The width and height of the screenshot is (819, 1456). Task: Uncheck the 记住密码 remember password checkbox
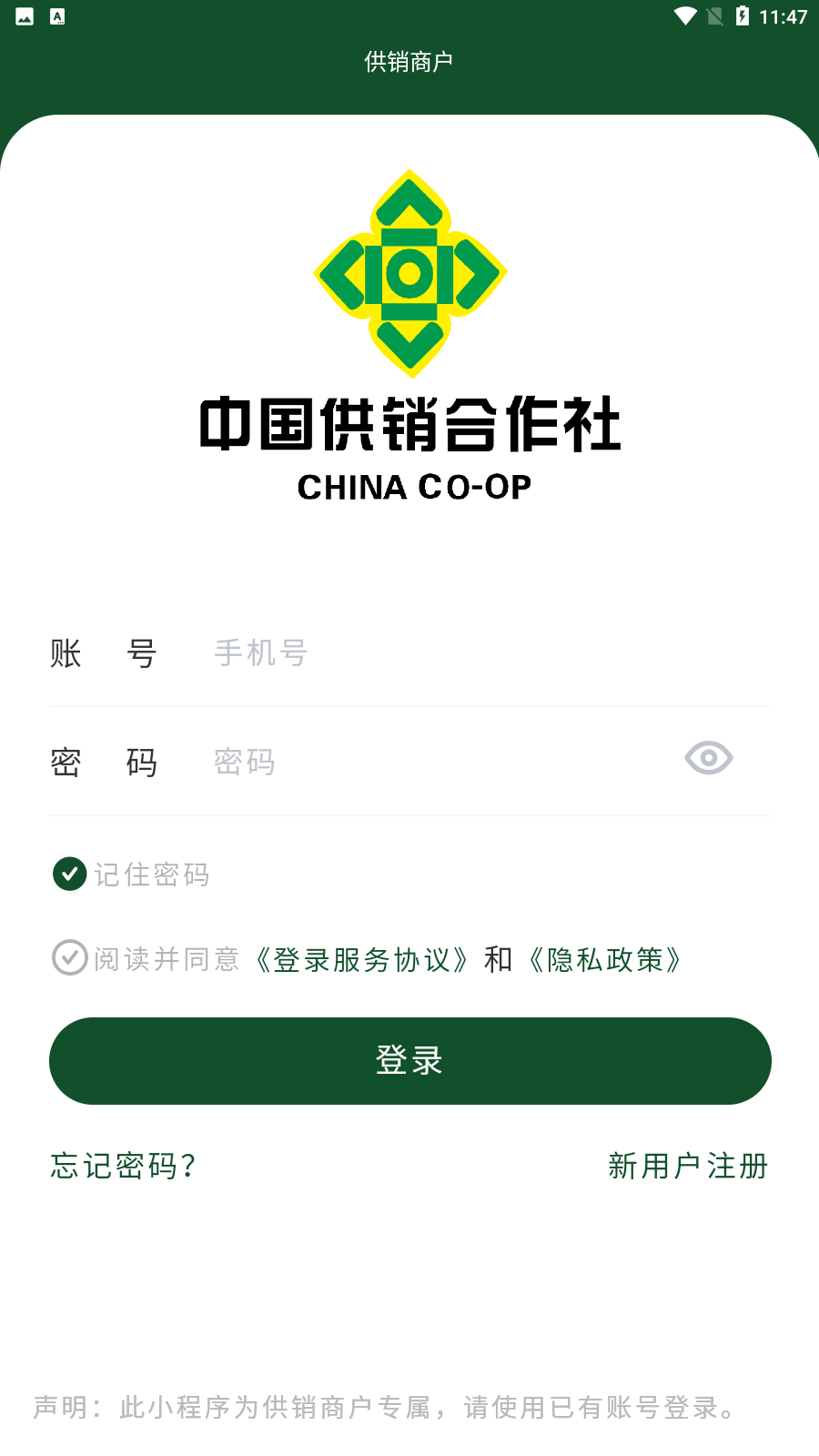point(69,874)
